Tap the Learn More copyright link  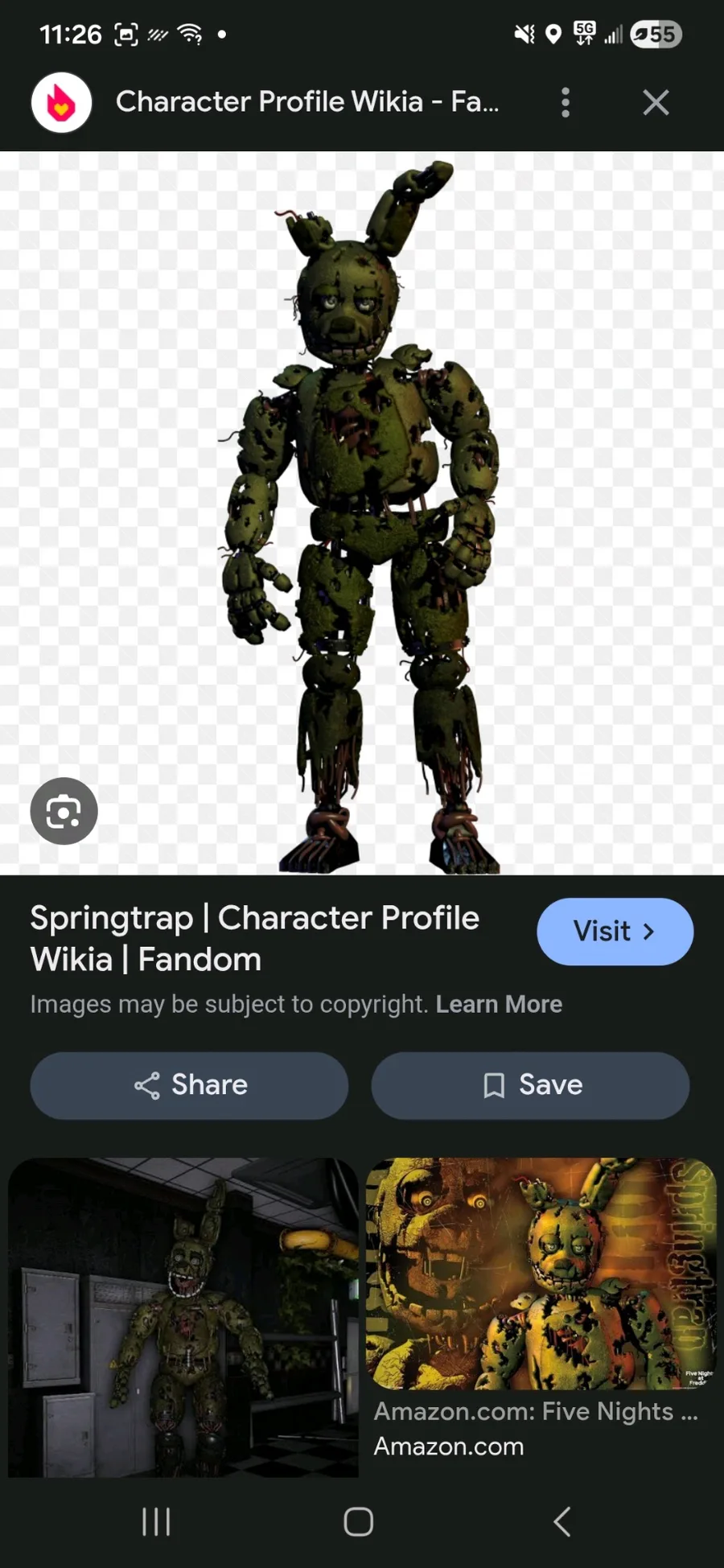pyautogui.click(x=499, y=1004)
